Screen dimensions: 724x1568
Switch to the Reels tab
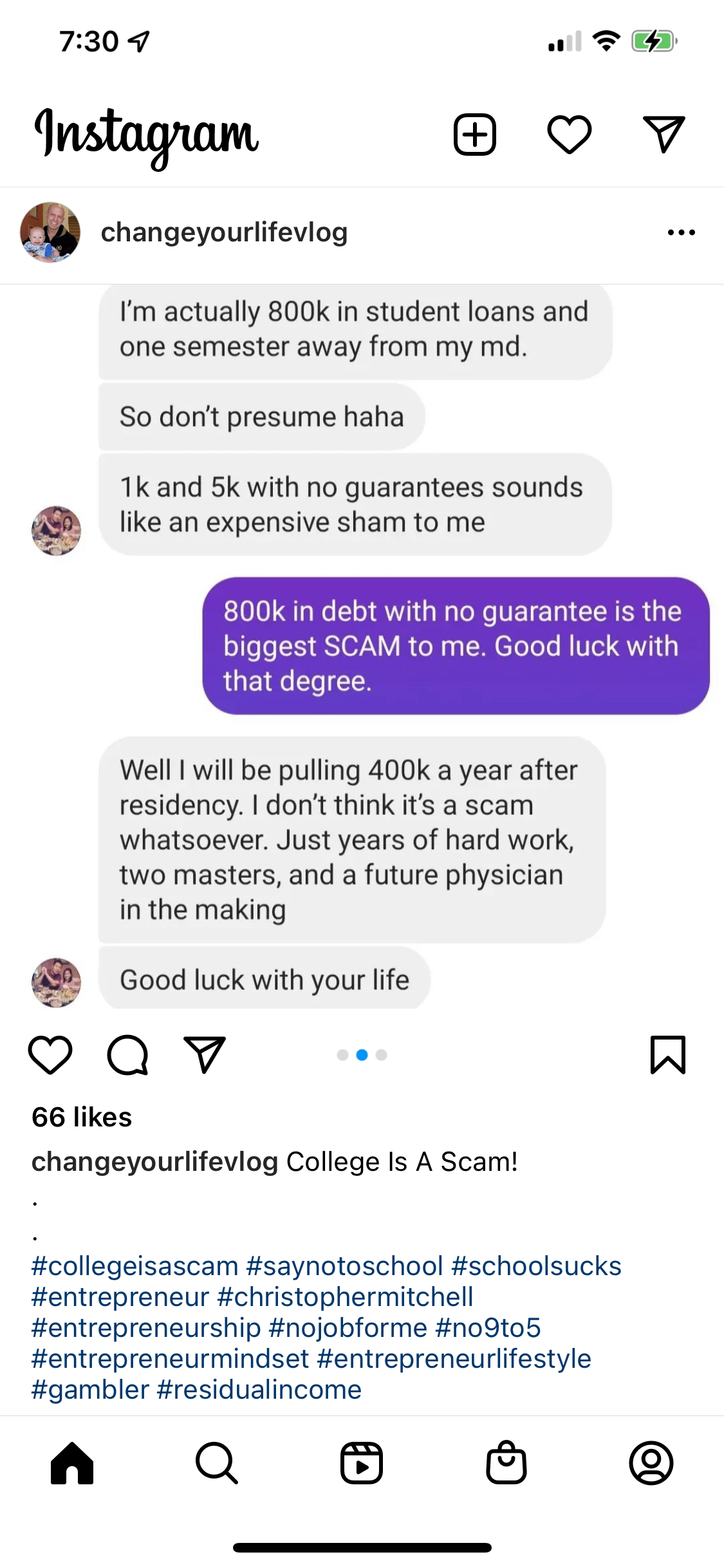point(362,1463)
